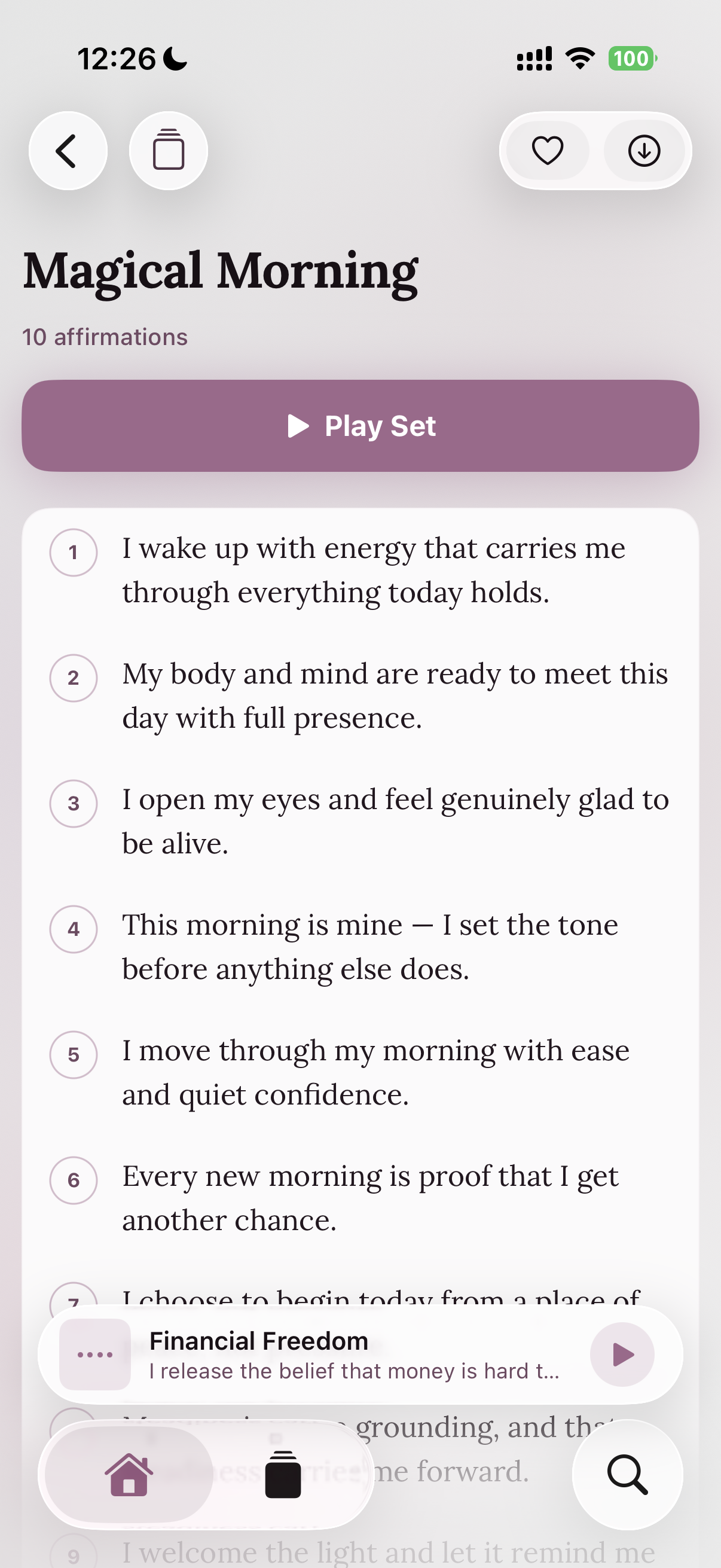The image size is (721, 1568).
Task: Tap the numbered circle beside affirmation 1
Action: point(73,551)
